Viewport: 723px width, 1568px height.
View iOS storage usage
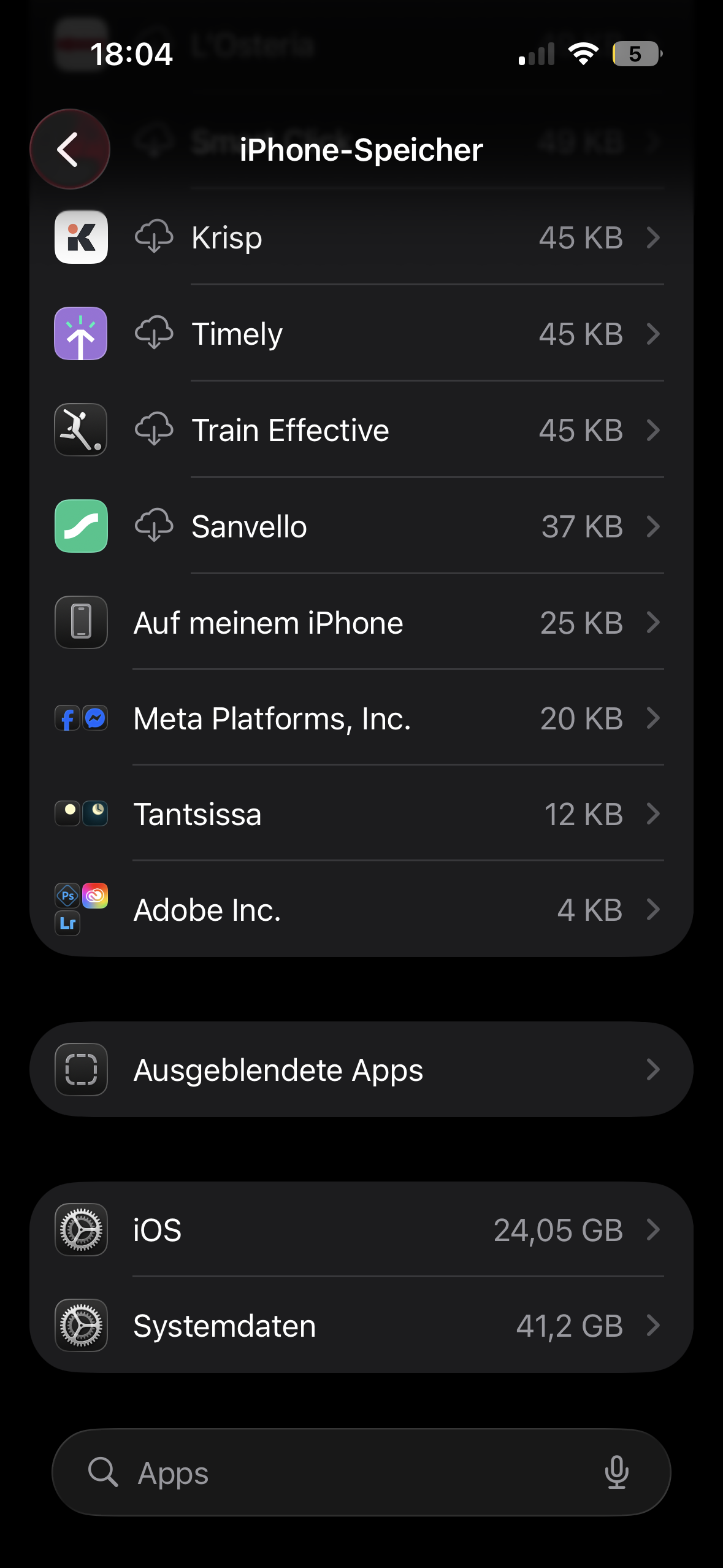361,1230
